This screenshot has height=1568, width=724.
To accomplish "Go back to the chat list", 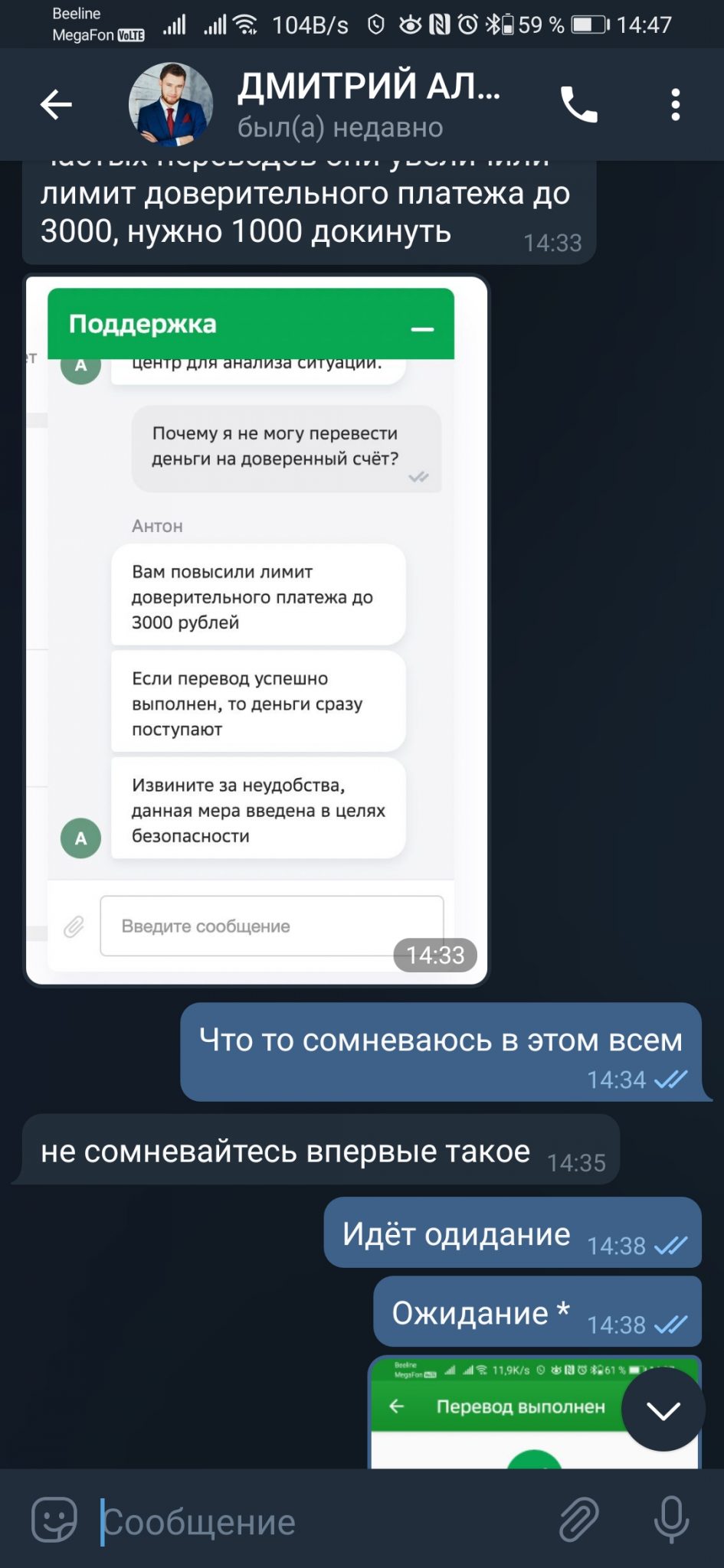I will pyautogui.click(x=56, y=105).
